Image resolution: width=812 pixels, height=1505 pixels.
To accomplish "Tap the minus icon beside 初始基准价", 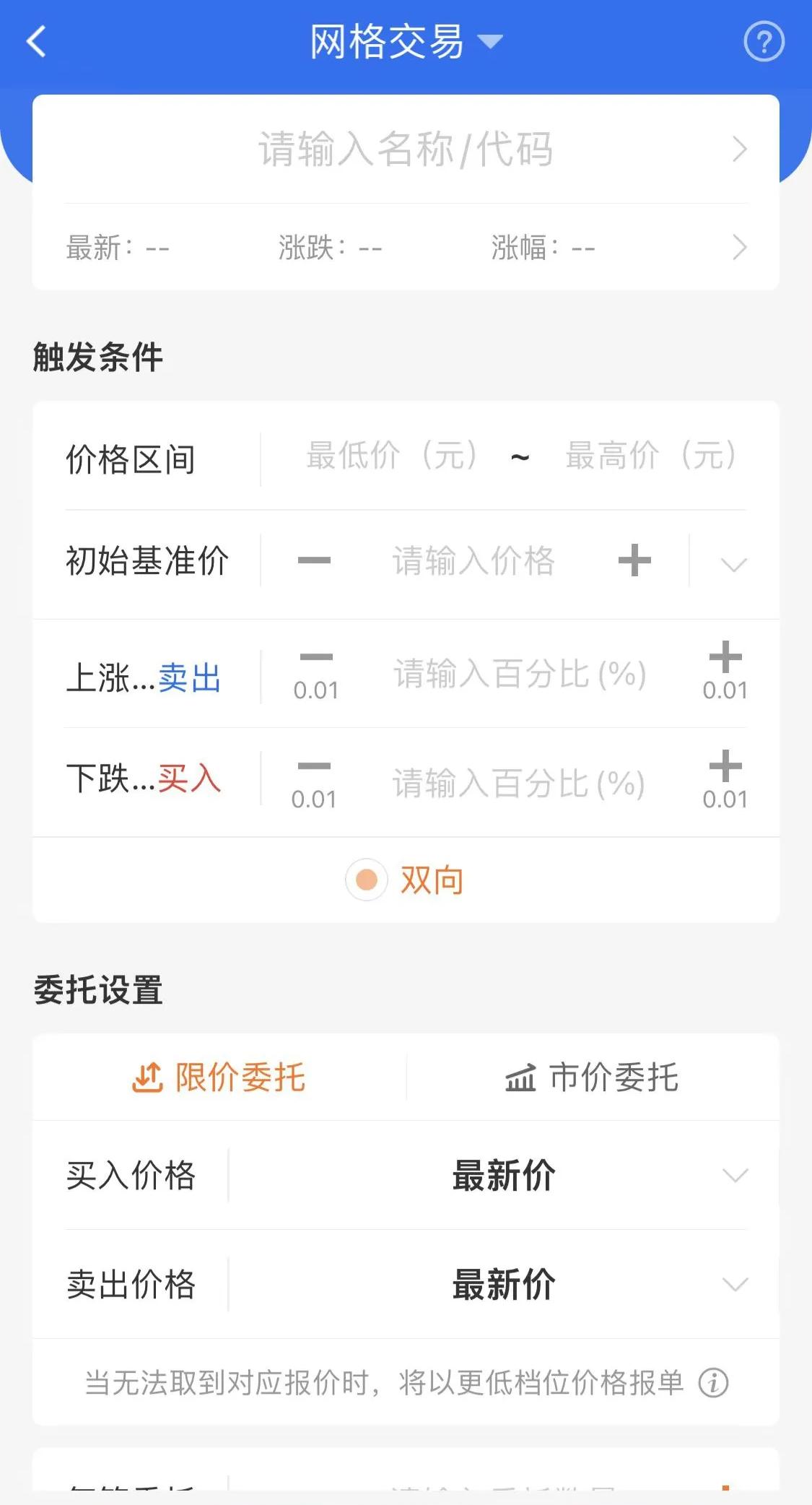I will coord(314,561).
